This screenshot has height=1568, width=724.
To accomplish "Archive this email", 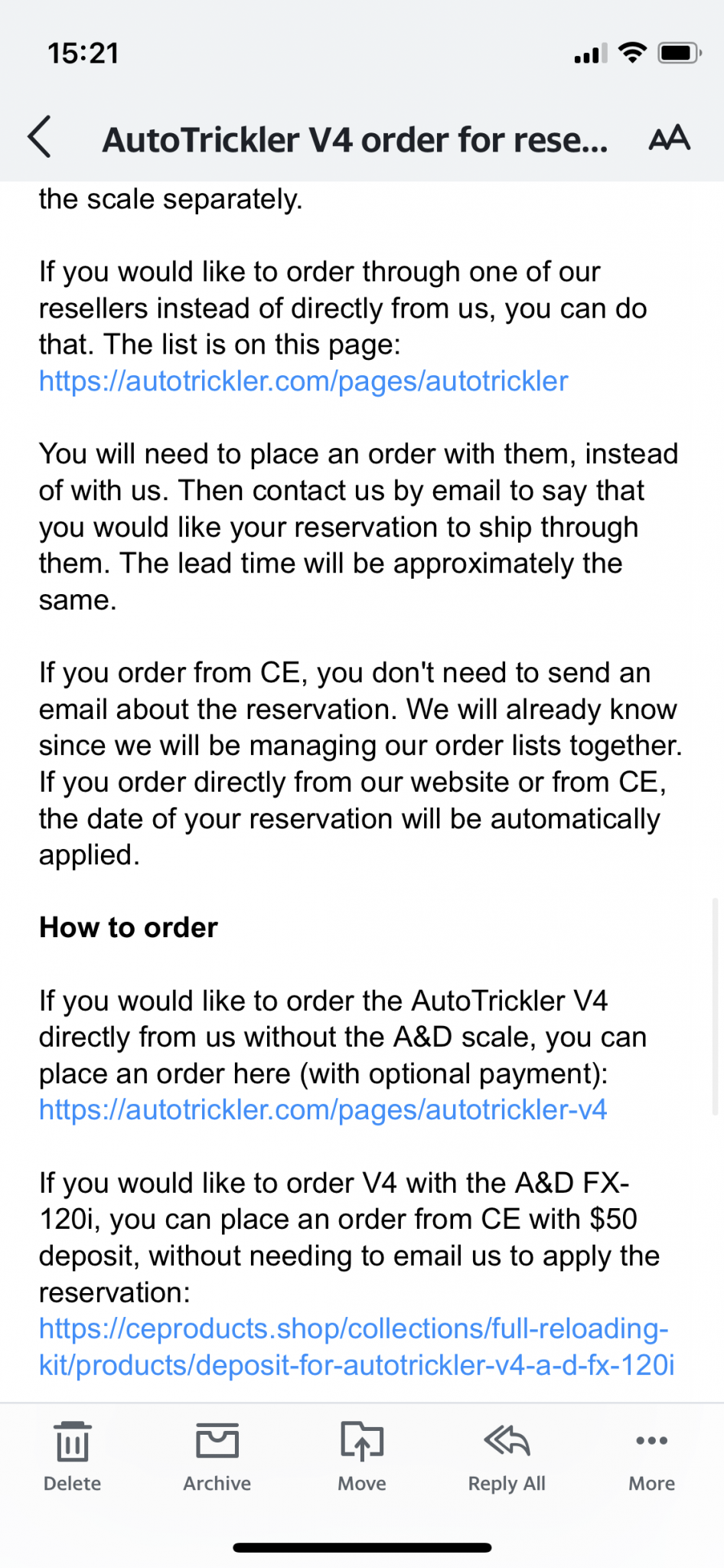I will coord(217,1456).
